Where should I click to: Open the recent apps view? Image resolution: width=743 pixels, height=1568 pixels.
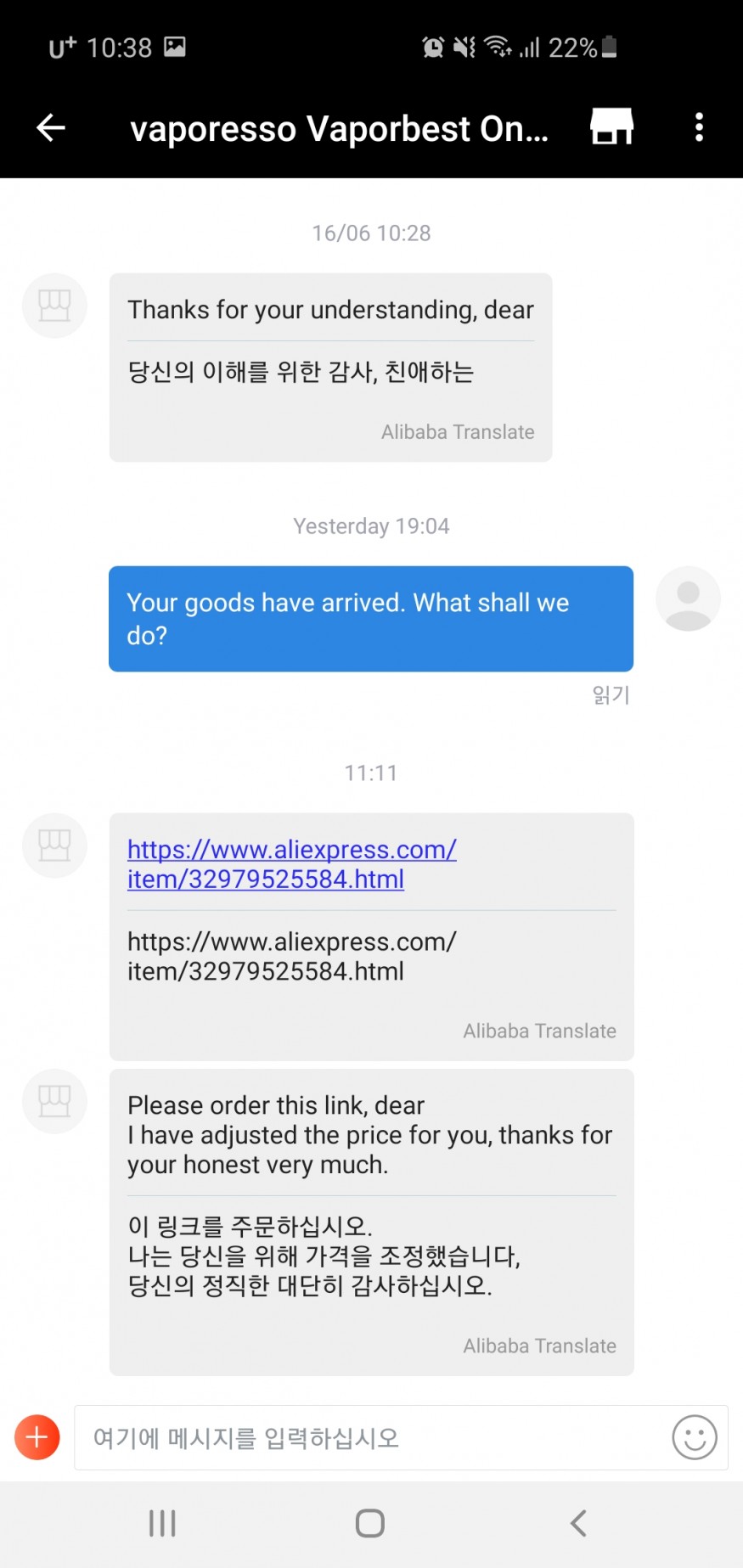162,1523
